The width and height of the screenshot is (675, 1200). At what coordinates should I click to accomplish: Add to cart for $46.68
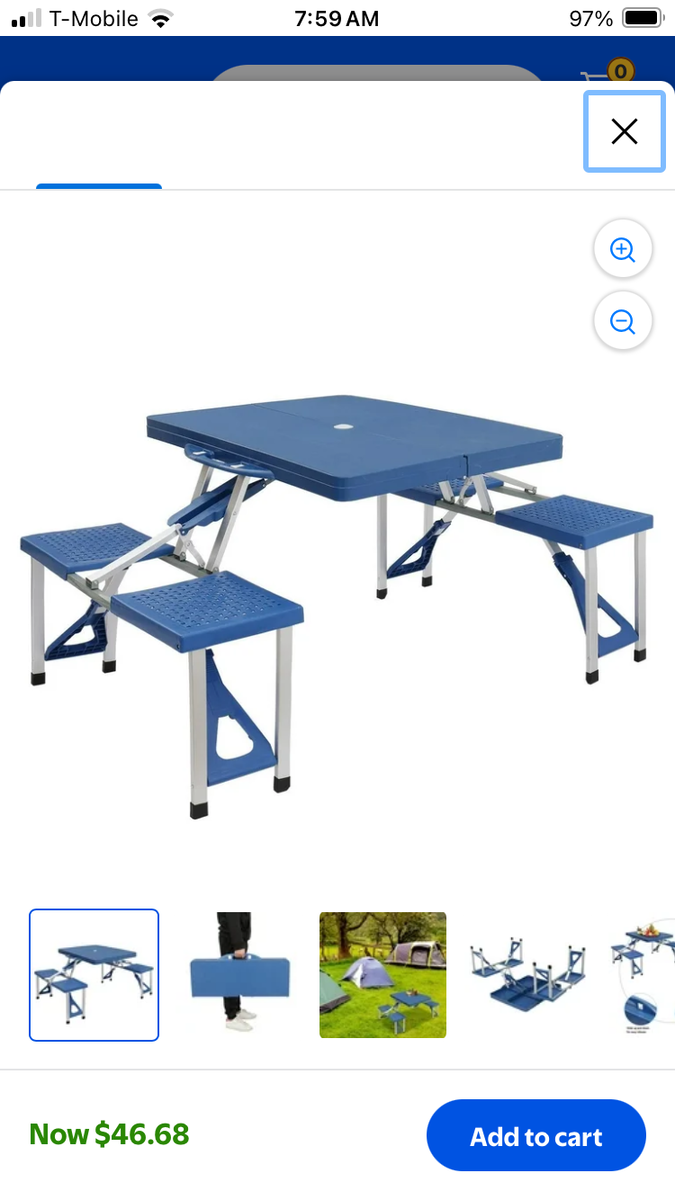[536, 1136]
